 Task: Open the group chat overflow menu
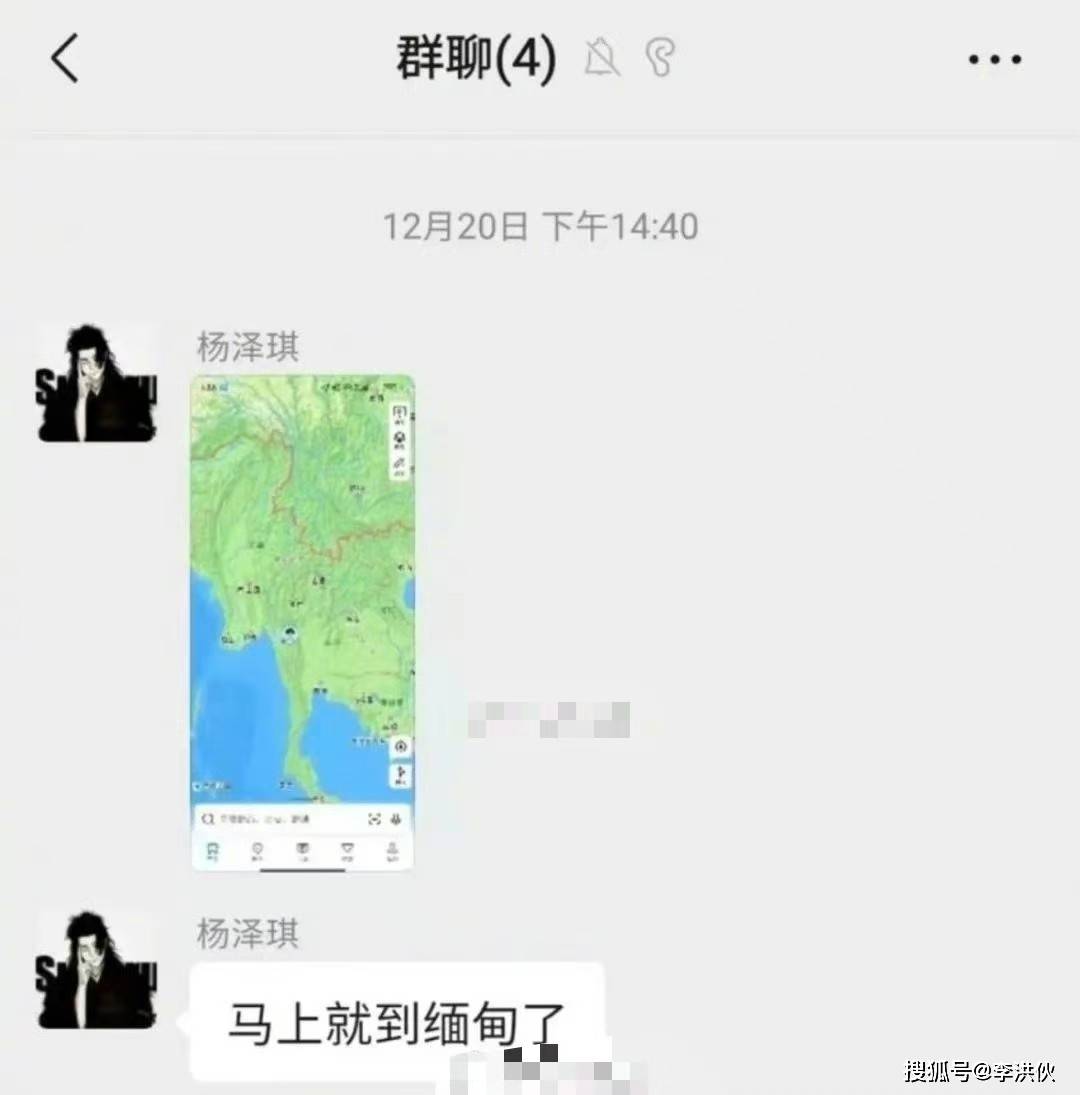[994, 60]
